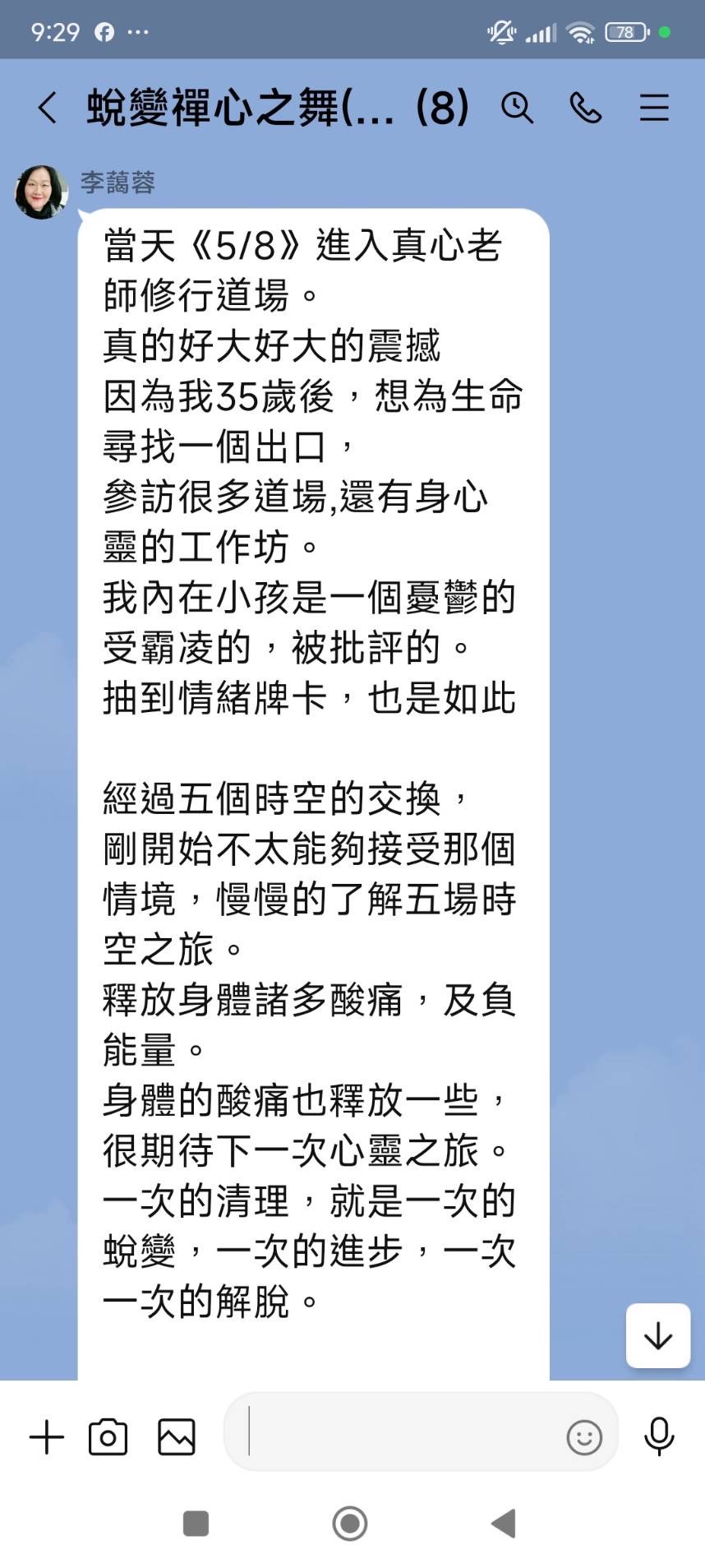Tap the system back button
The image size is (705, 1568).
(504, 1524)
